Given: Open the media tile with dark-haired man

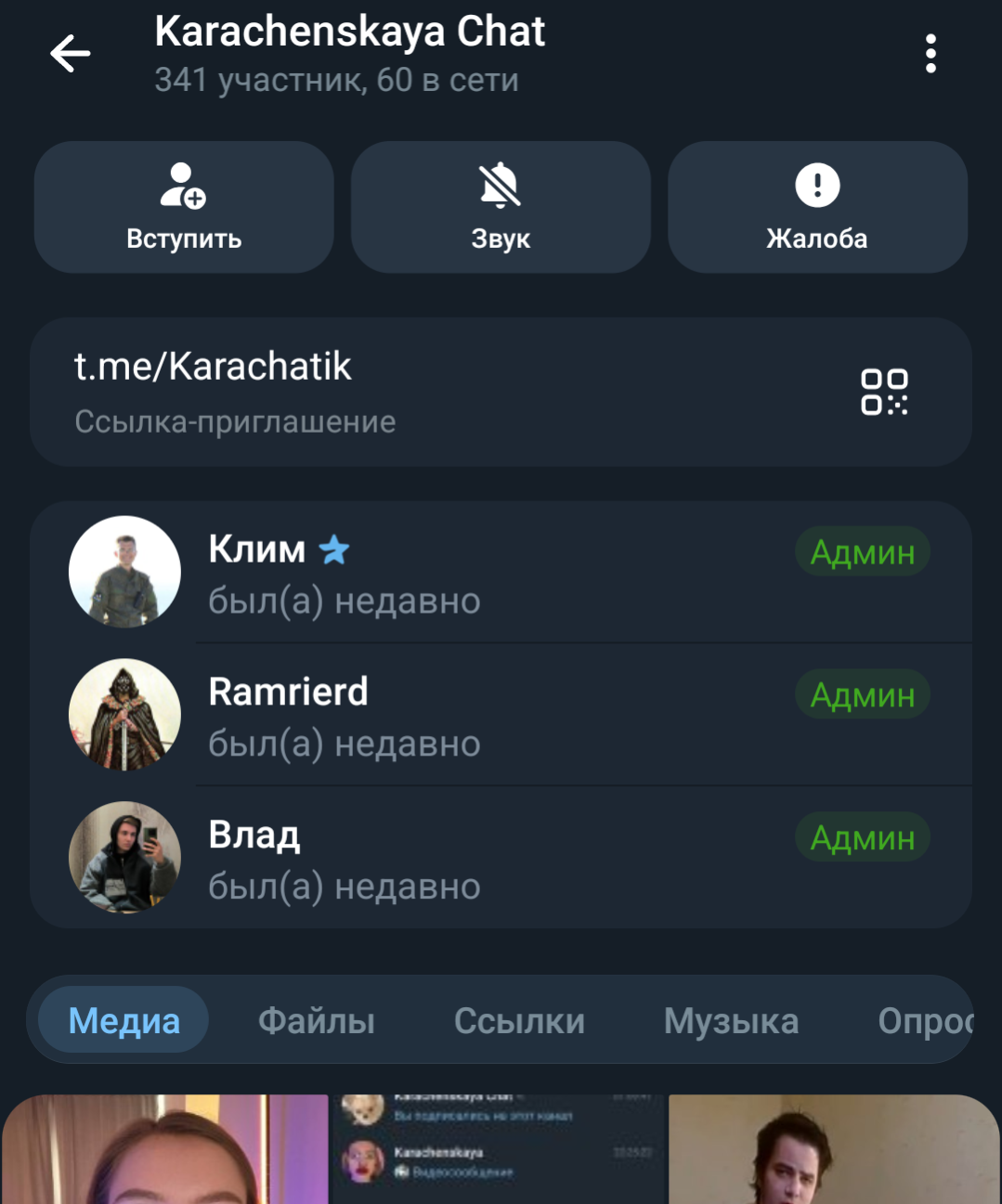Looking at the screenshot, I should click(x=834, y=1149).
